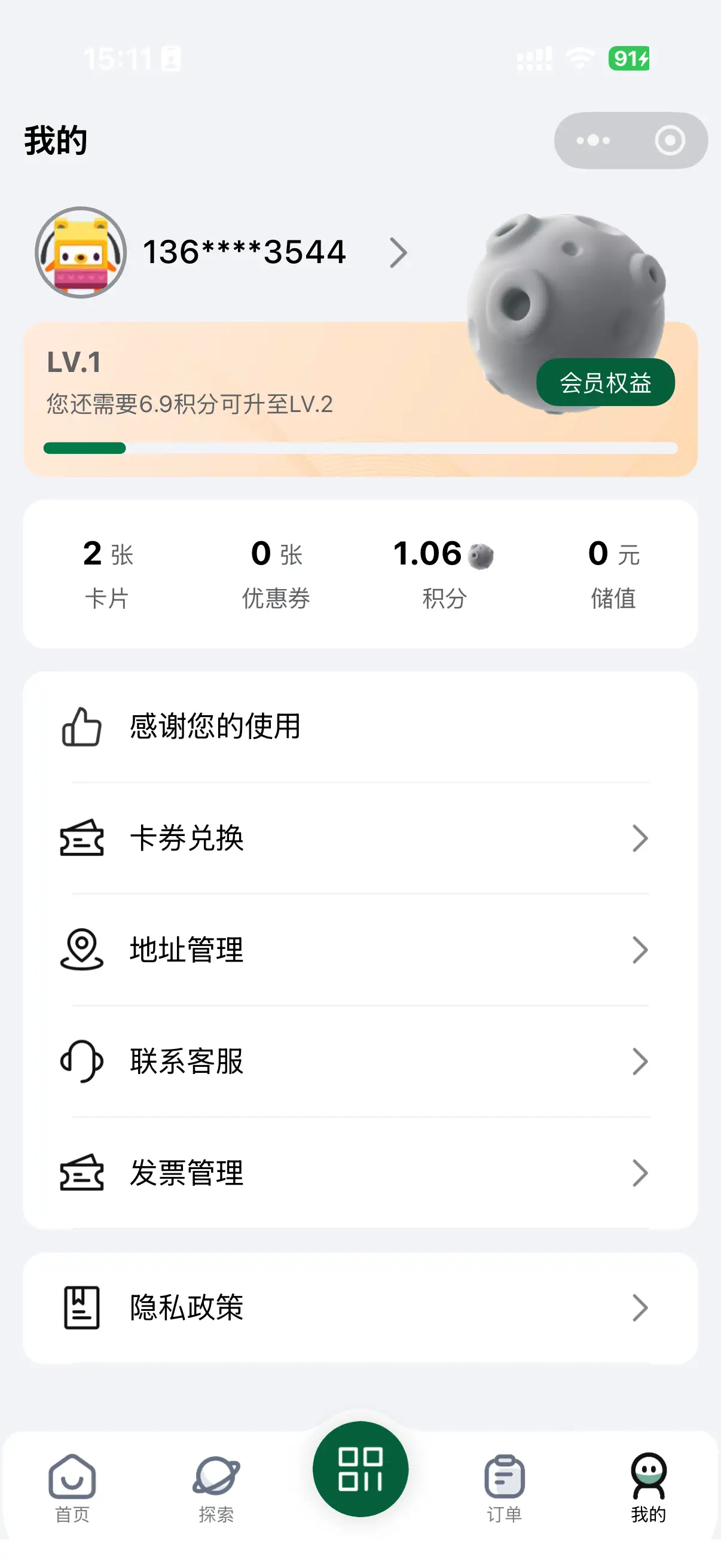Open the mini program more options menu
The height and width of the screenshot is (1568, 721).
[593, 141]
